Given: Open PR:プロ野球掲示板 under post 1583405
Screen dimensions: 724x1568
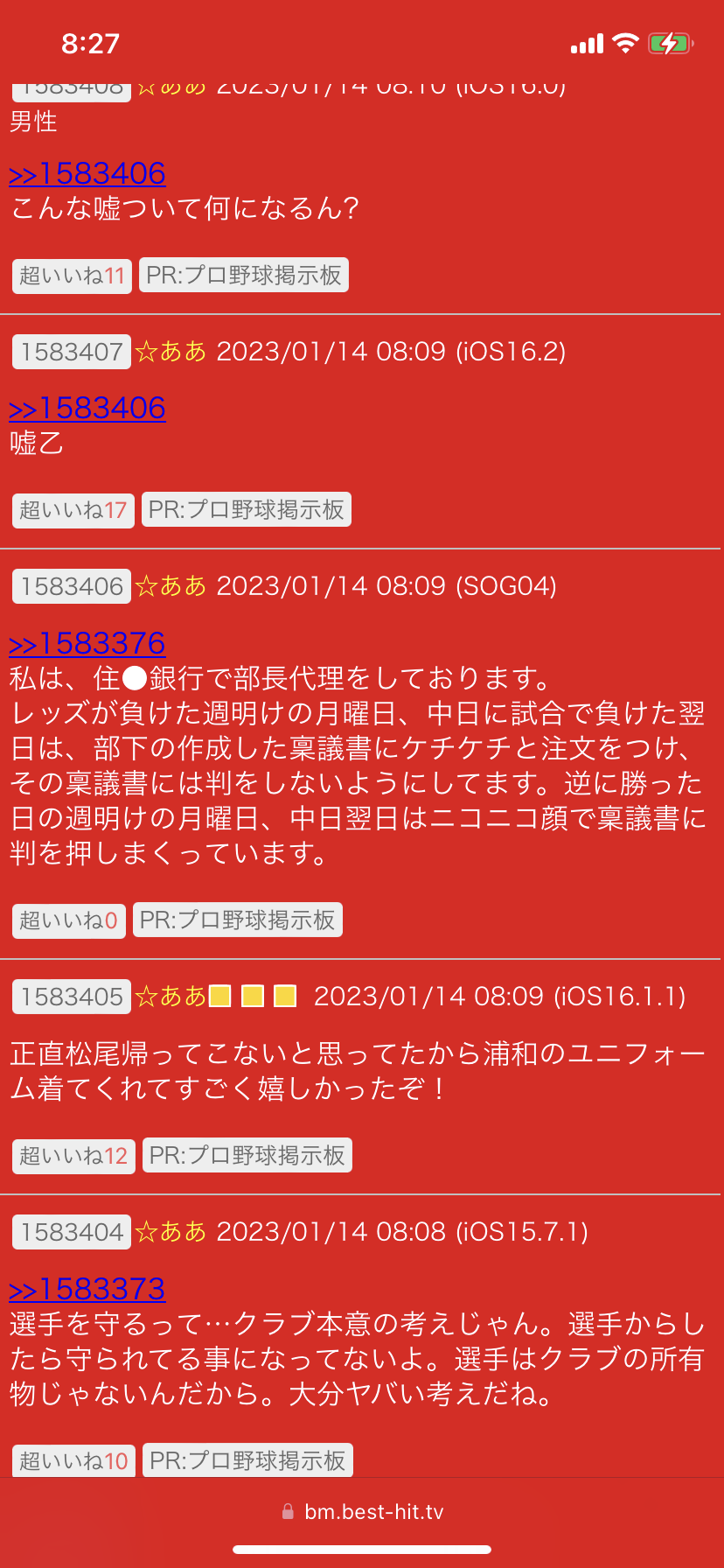Looking at the screenshot, I should click(247, 1156).
